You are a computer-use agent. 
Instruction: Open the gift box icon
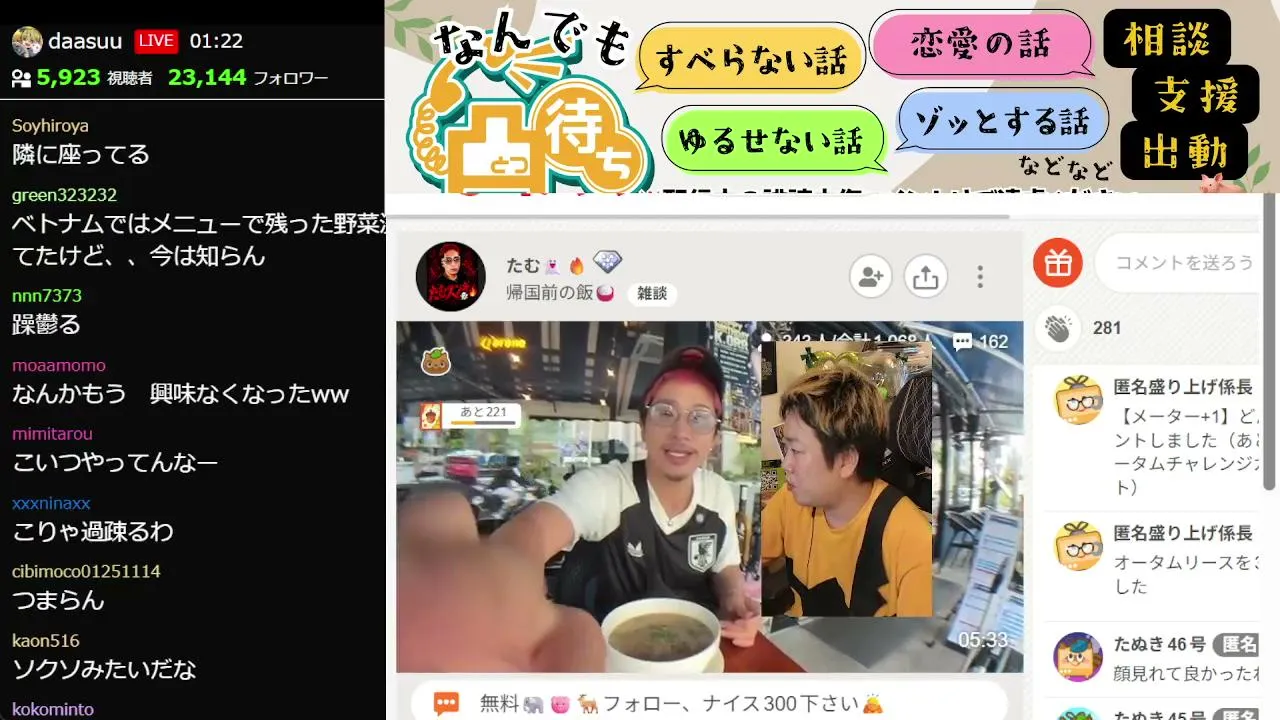coord(1058,263)
